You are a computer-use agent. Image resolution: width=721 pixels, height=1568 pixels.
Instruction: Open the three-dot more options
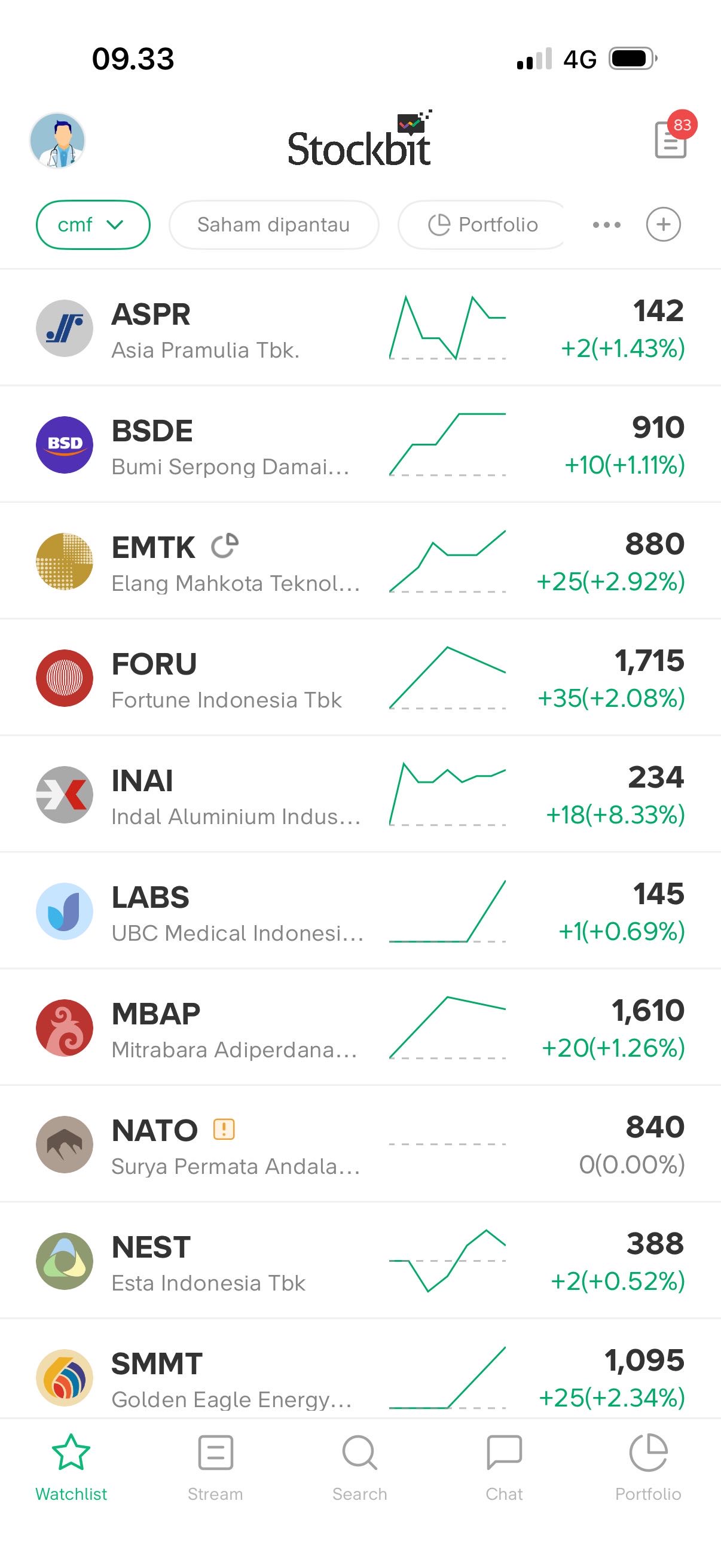click(x=606, y=225)
